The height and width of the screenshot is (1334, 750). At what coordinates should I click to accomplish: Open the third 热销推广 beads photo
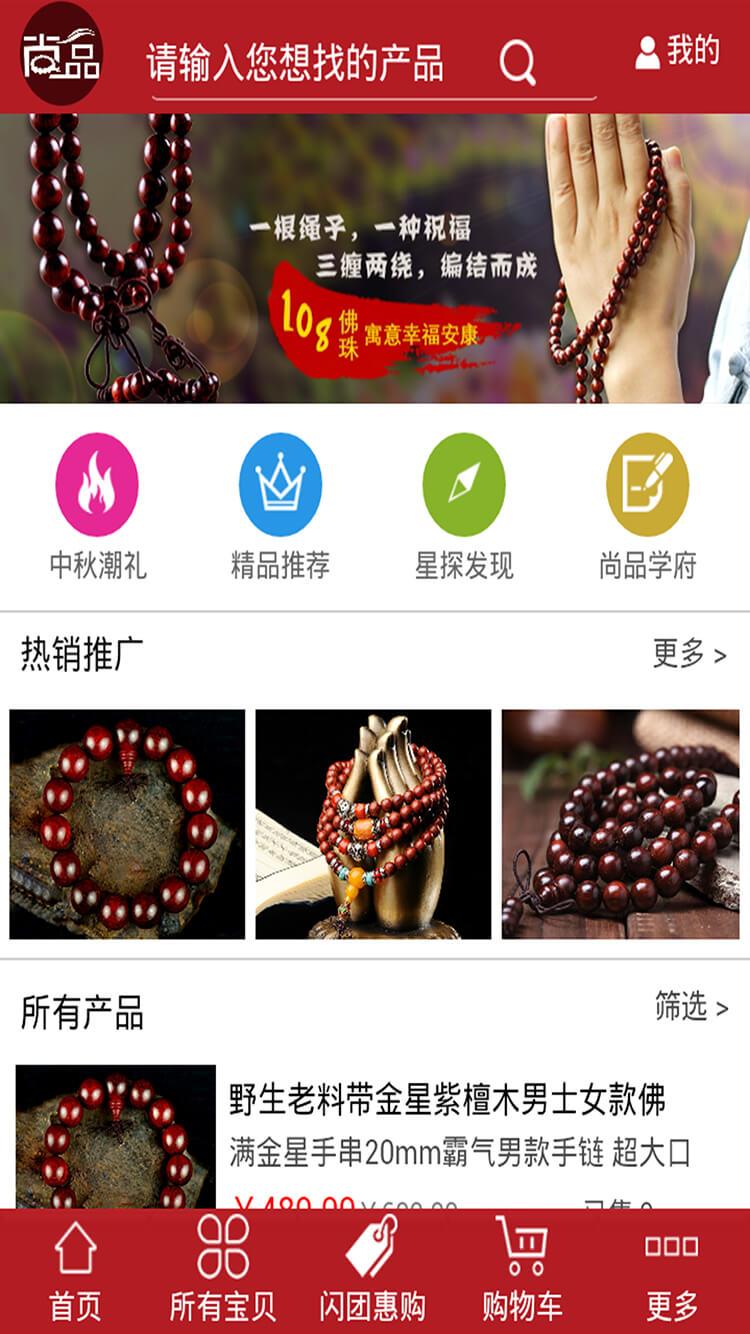coord(620,824)
